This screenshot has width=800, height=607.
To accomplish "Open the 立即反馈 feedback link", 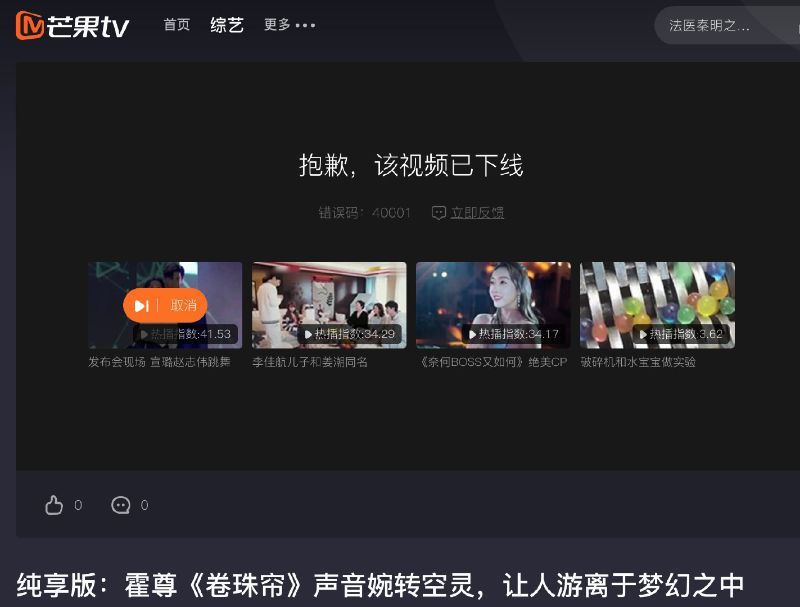I will (x=468, y=213).
